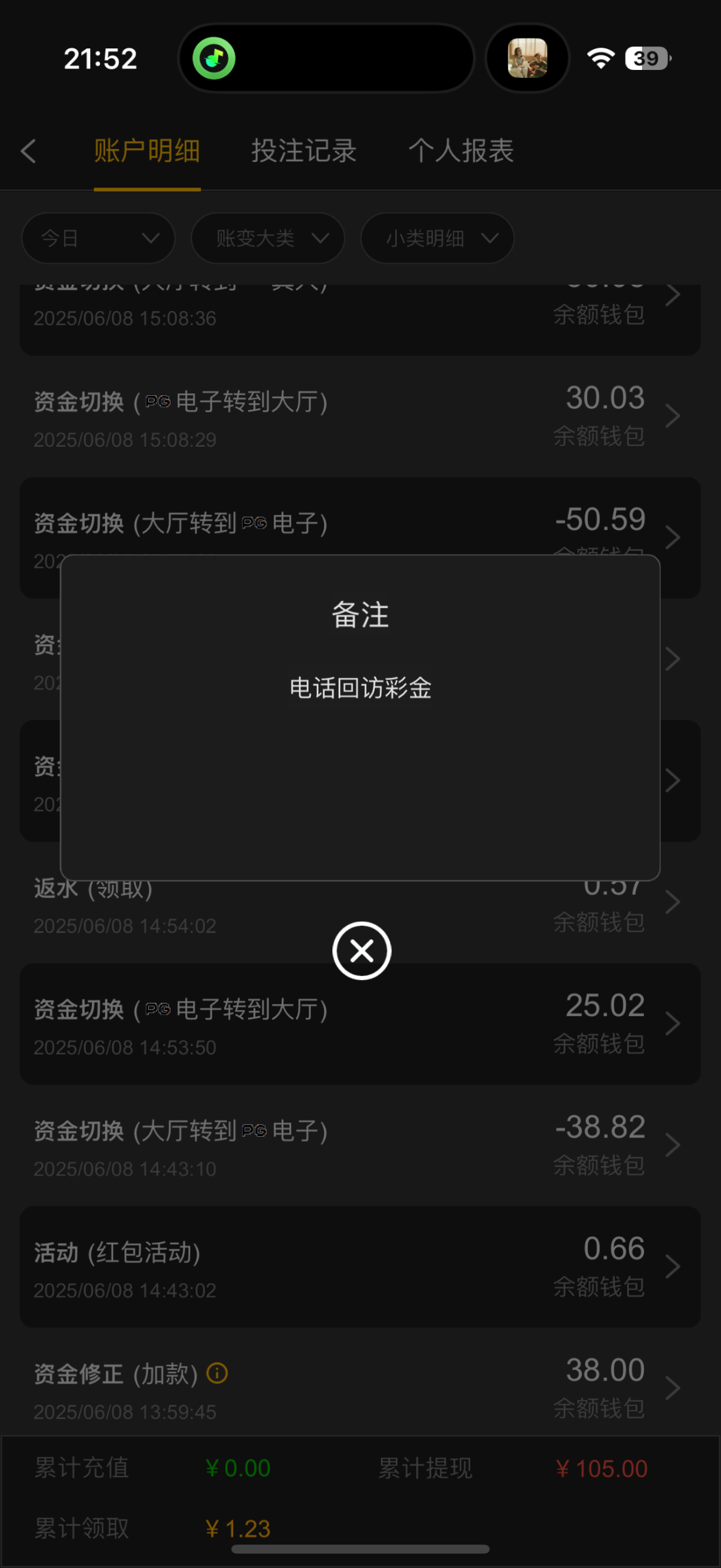This screenshot has width=721, height=1568.
Task: Tap chevron on the 38.00 加款 record
Action: 673,1388
